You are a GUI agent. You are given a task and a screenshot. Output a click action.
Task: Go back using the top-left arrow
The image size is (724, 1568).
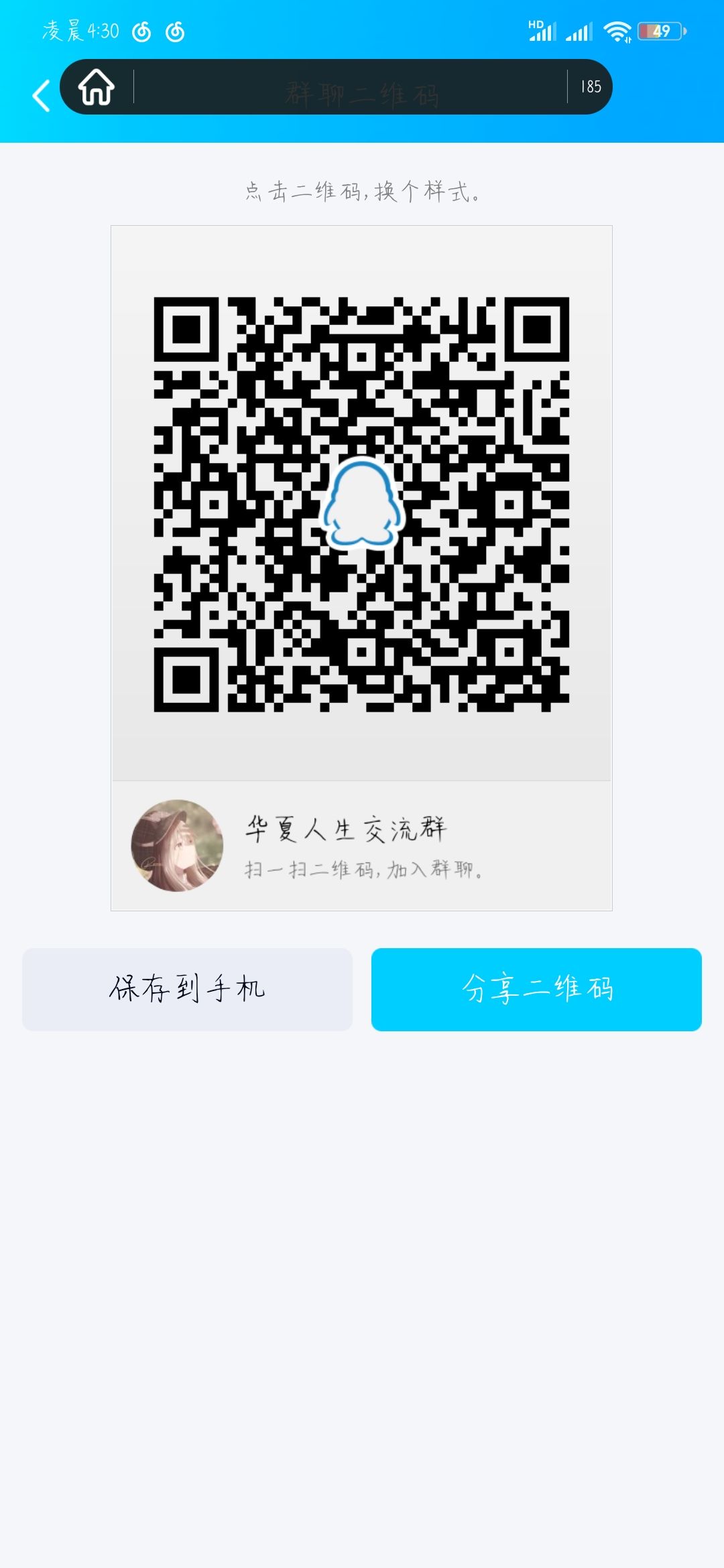pos(42,95)
